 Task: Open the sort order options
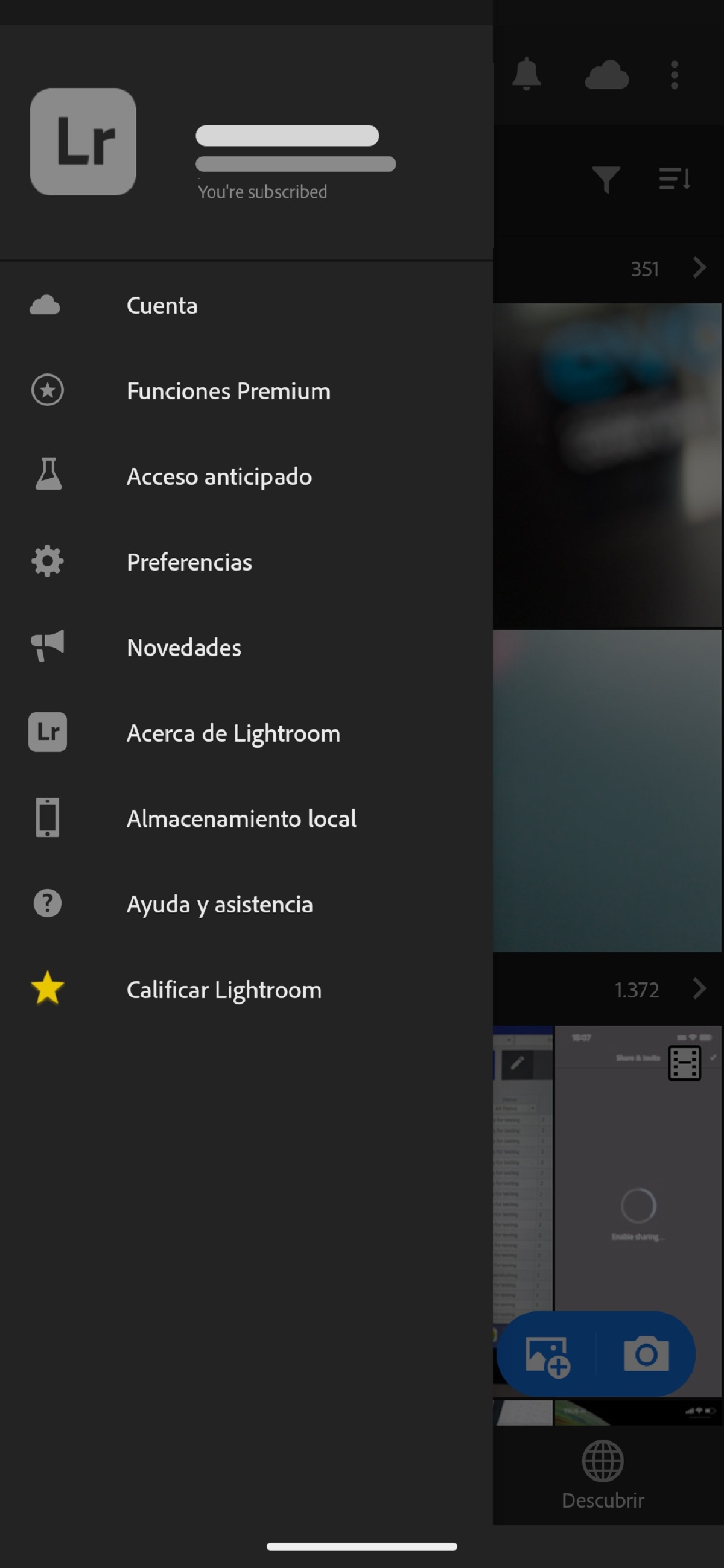click(675, 180)
